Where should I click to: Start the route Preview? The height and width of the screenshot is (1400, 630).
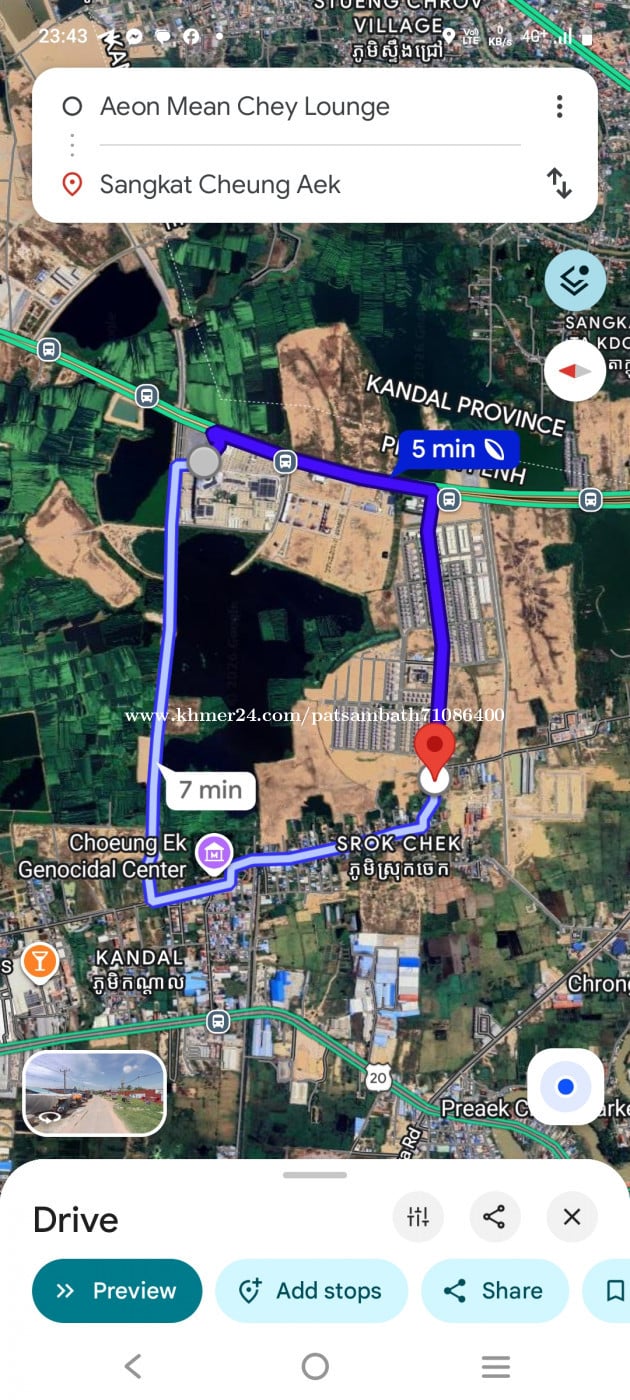pyautogui.click(x=117, y=1291)
